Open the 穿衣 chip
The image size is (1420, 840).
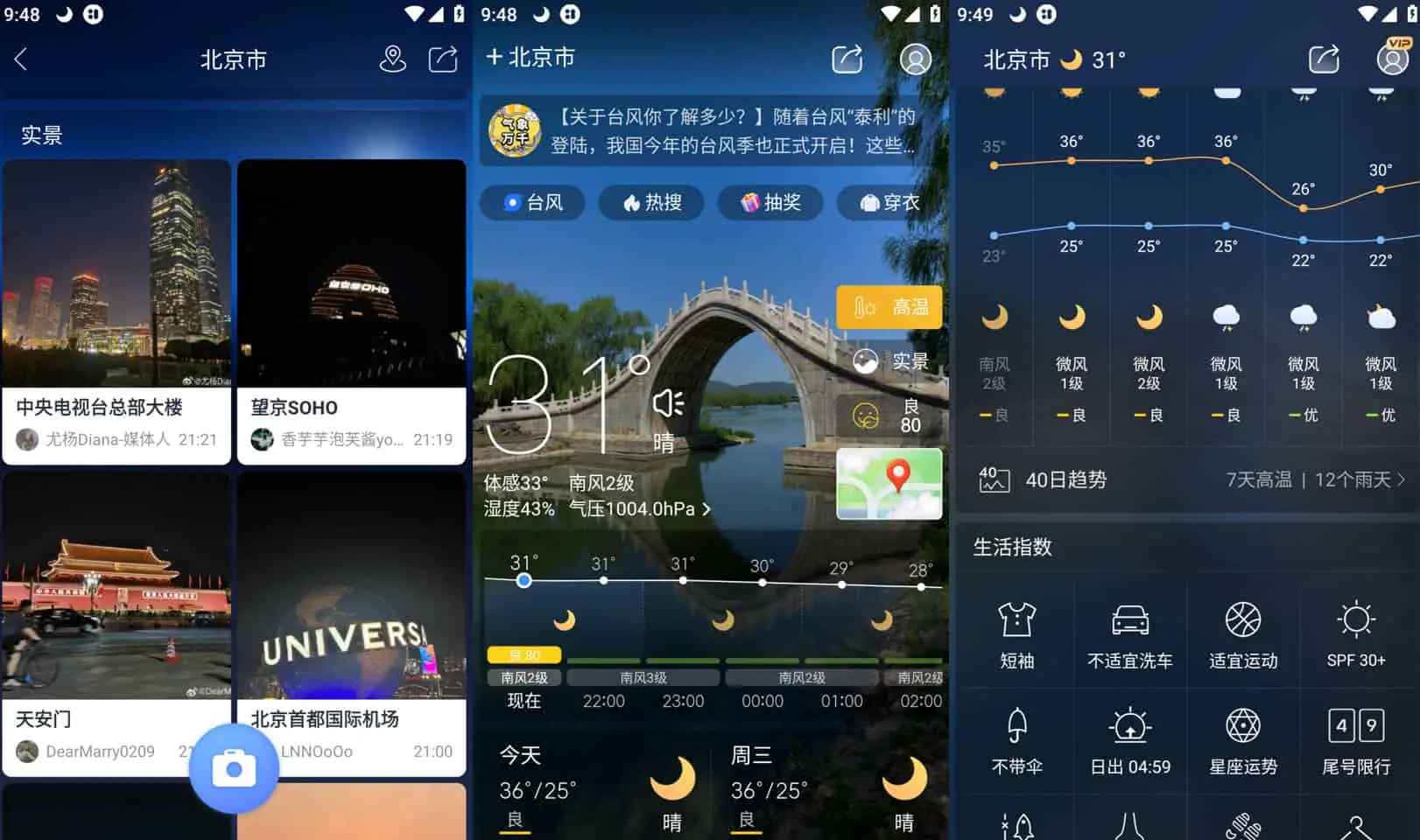(x=889, y=203)
